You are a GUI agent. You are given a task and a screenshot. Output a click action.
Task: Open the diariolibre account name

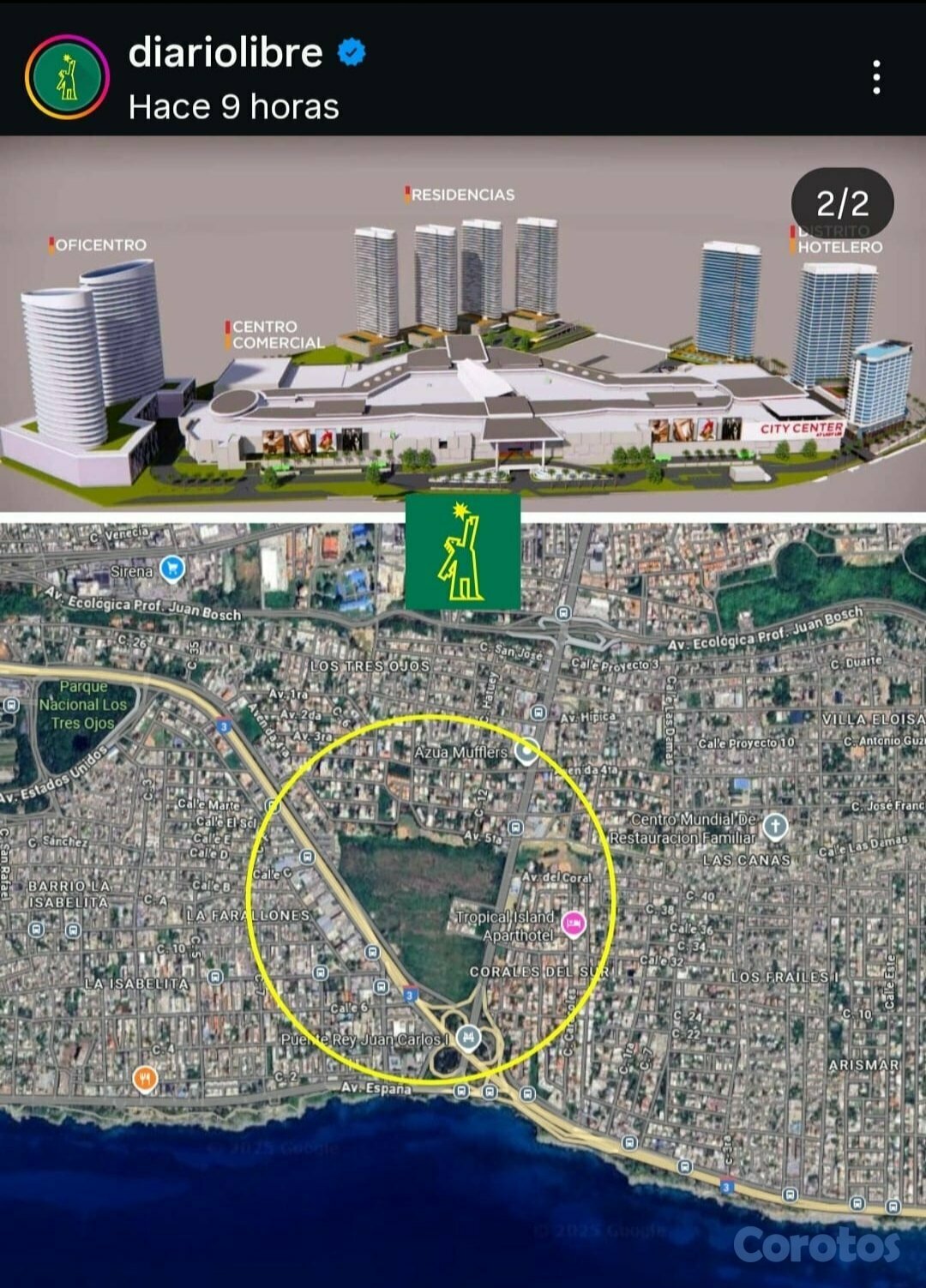(225, 52)
